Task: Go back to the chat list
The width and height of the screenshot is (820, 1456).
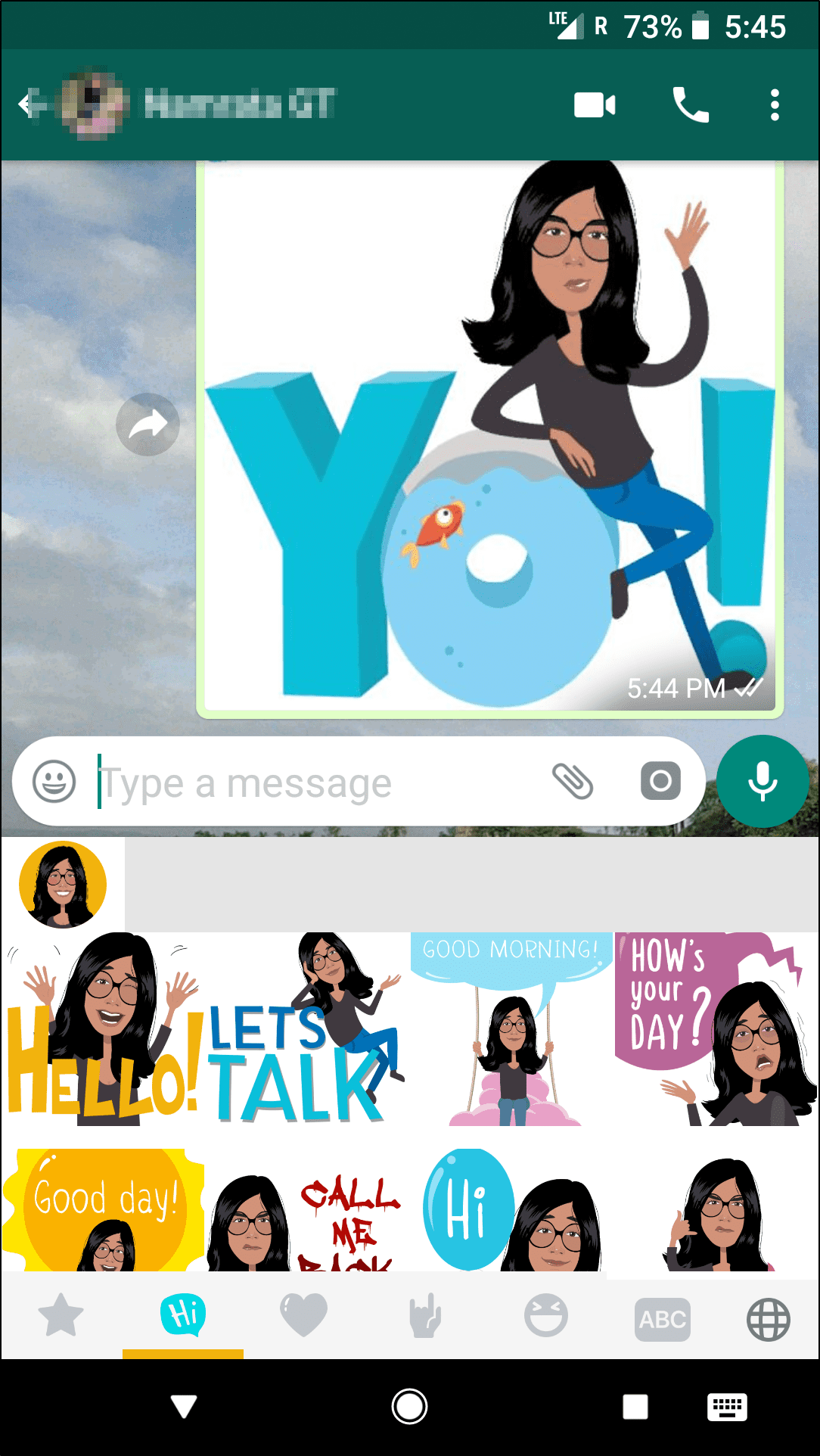Action: [30, 104]
